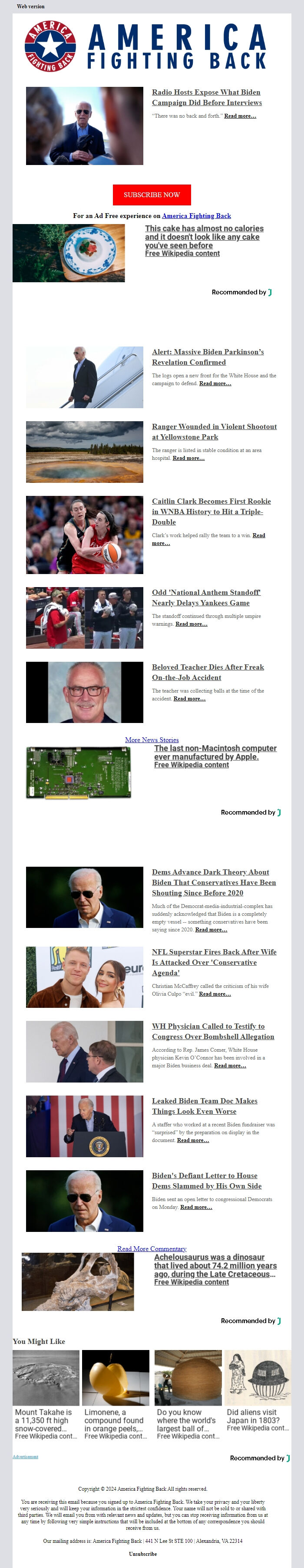Read WH Physician Called to Testify article

click(213, 1031)
